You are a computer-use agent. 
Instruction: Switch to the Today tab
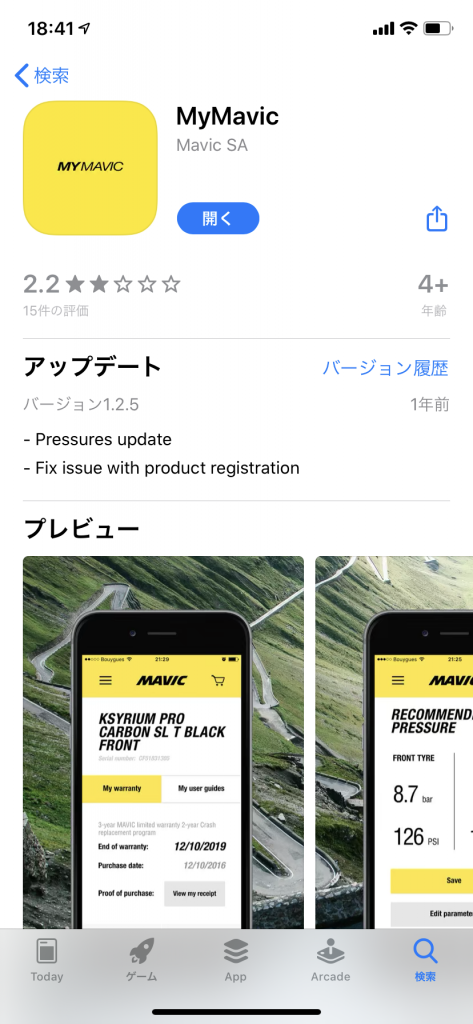47,961
